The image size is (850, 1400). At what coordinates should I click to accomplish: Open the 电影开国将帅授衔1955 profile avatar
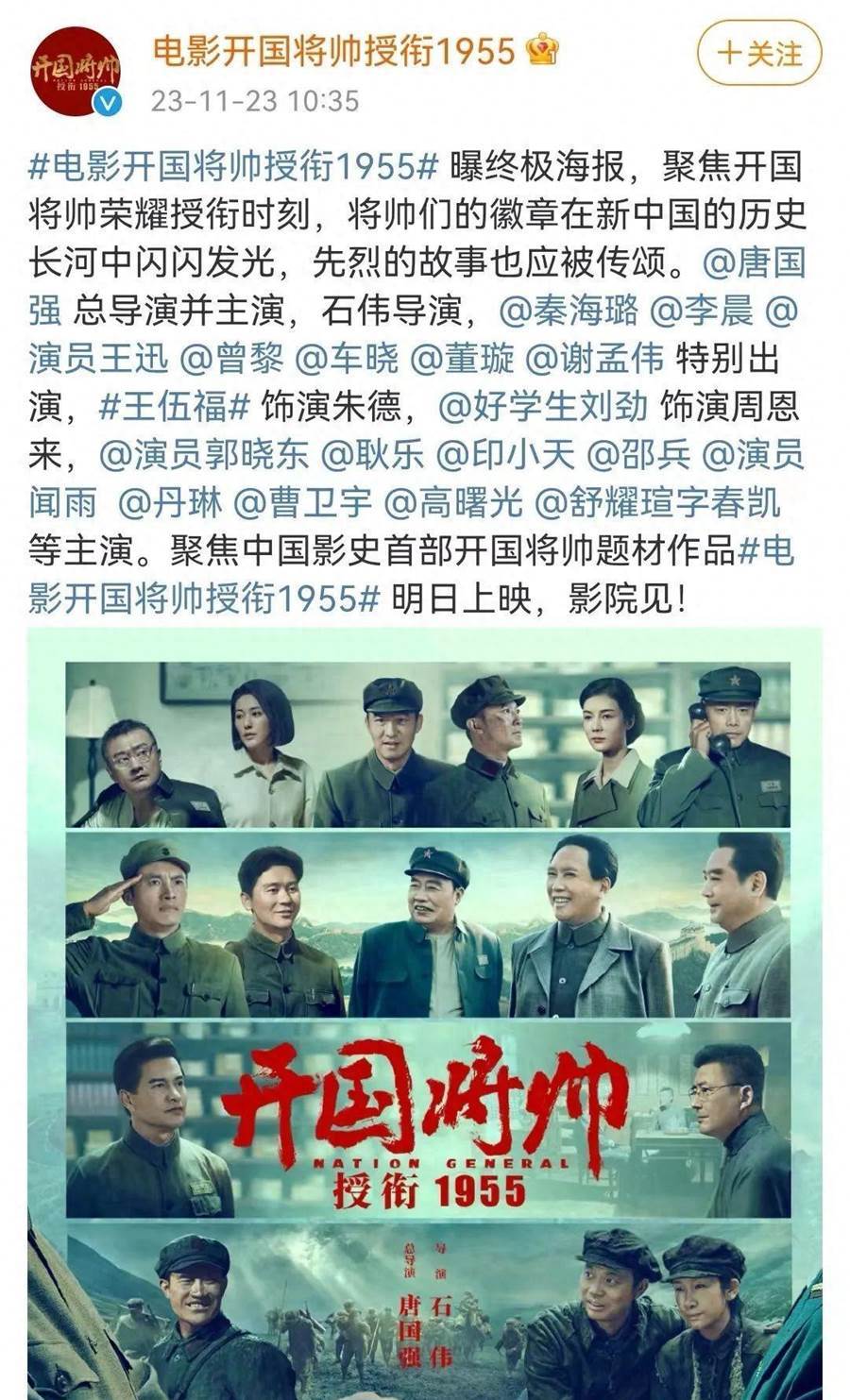76,72
